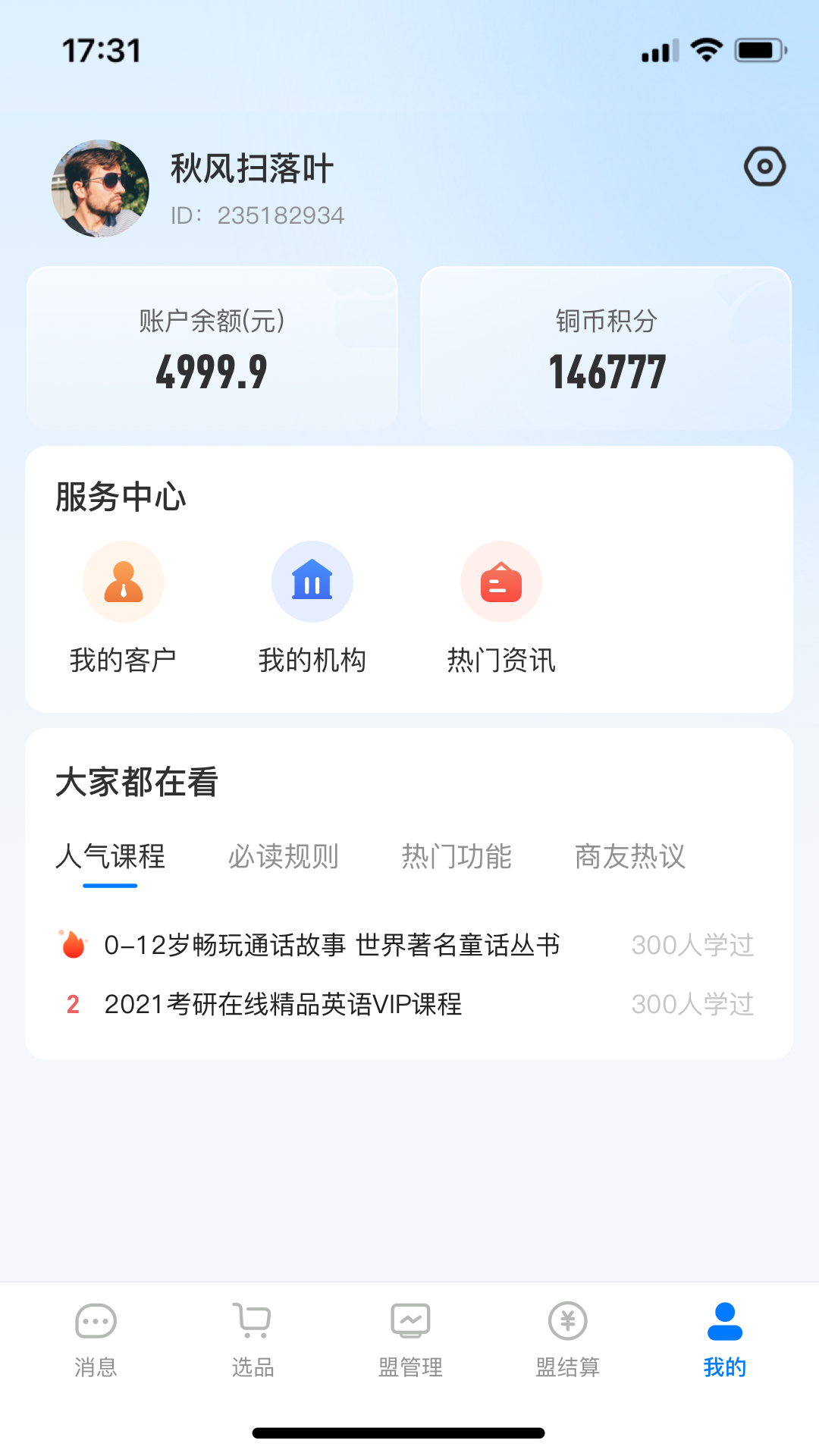
Task: Open the 2021考研在线精品英语VIP课程 entry
Action: pyautogui.click(x=284, y=1006)
